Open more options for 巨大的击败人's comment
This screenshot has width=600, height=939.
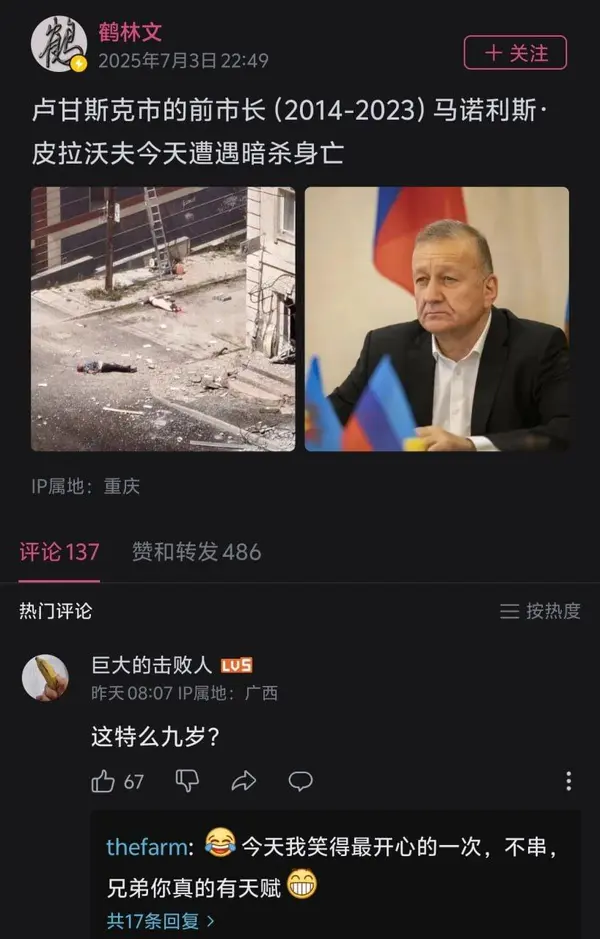click(x=568, y=781)
